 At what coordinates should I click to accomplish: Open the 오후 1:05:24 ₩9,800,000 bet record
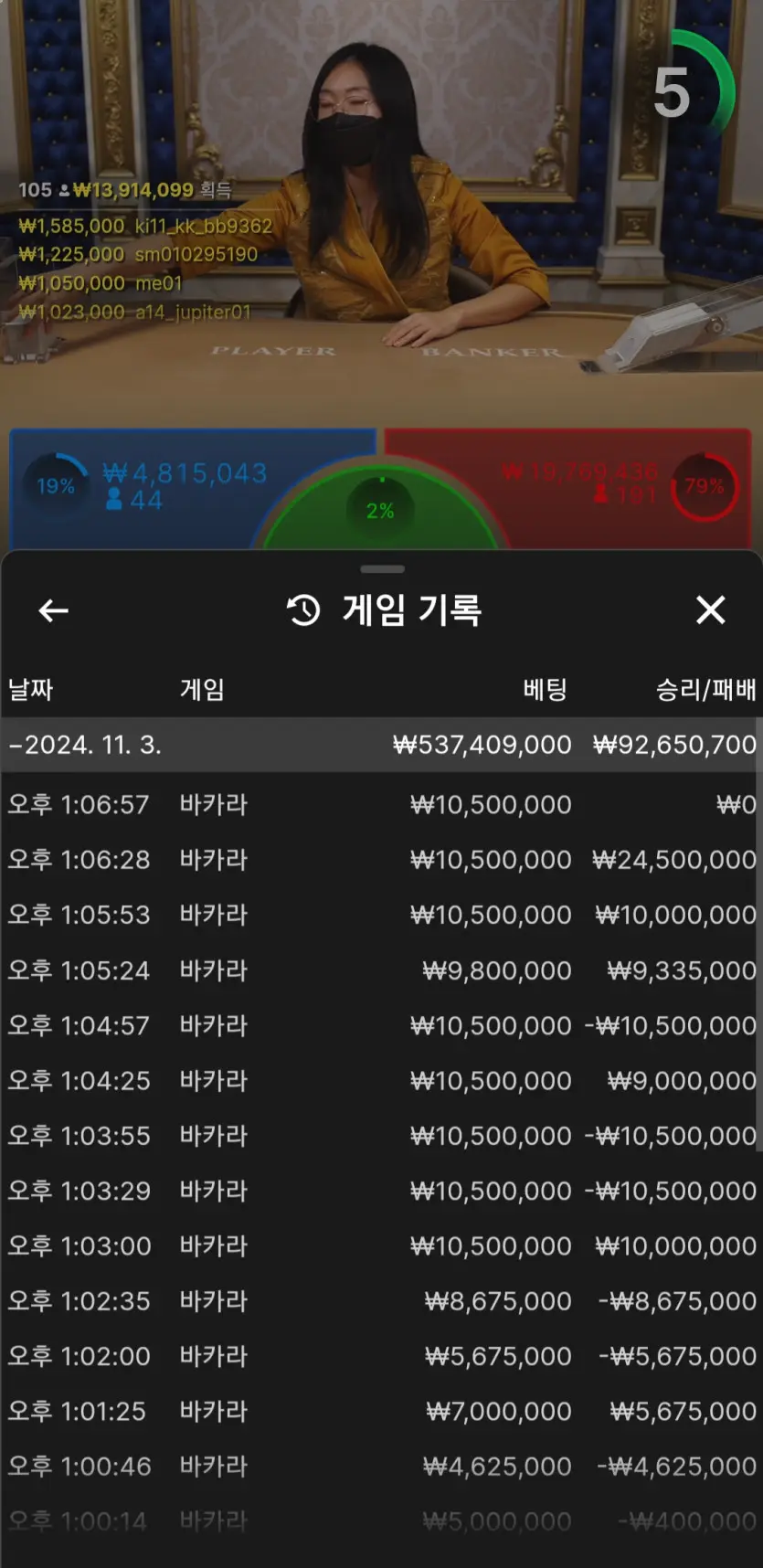click(x=381, y=970)
